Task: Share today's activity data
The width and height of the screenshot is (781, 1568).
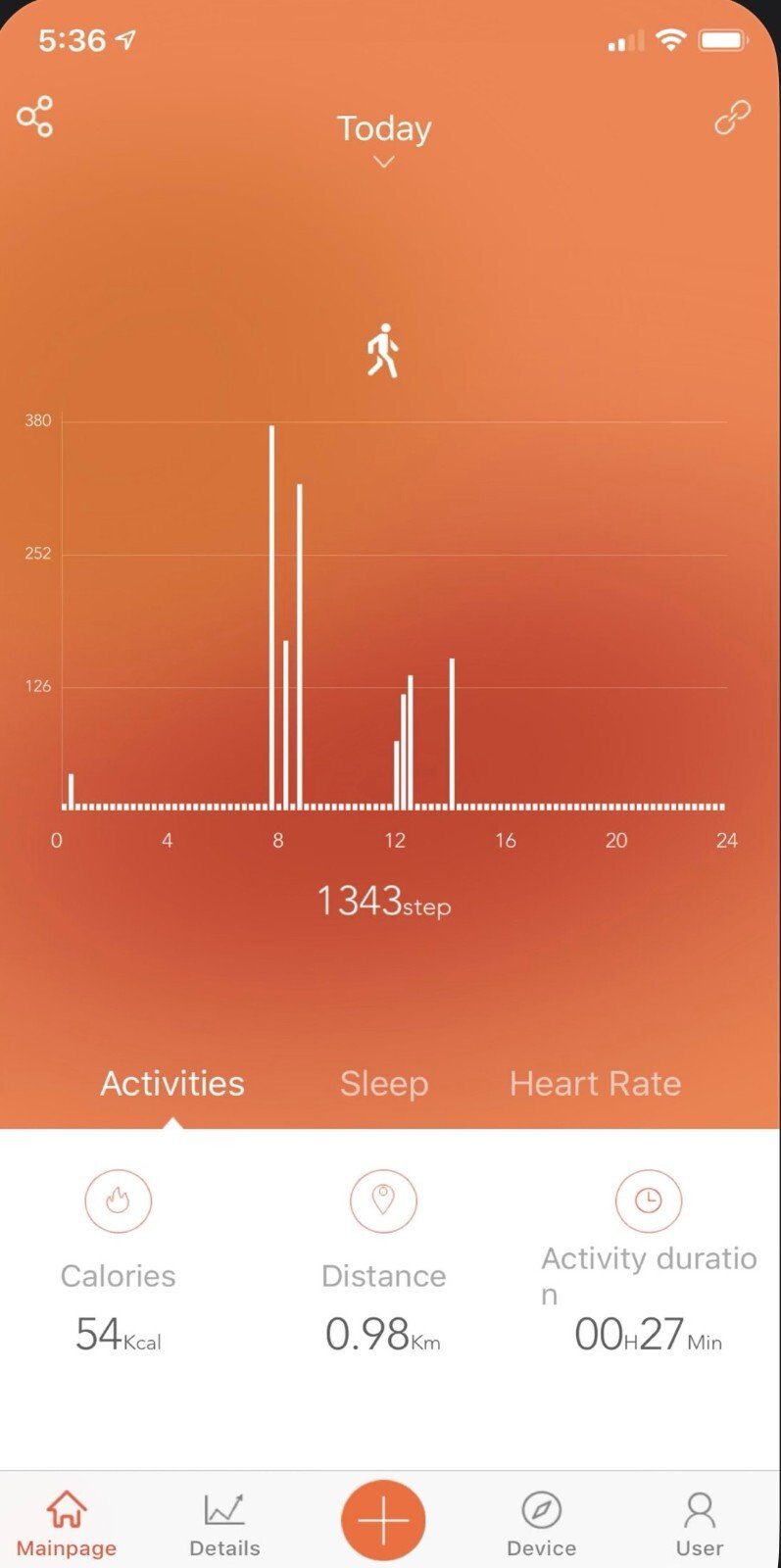Action: click(35, 117)
